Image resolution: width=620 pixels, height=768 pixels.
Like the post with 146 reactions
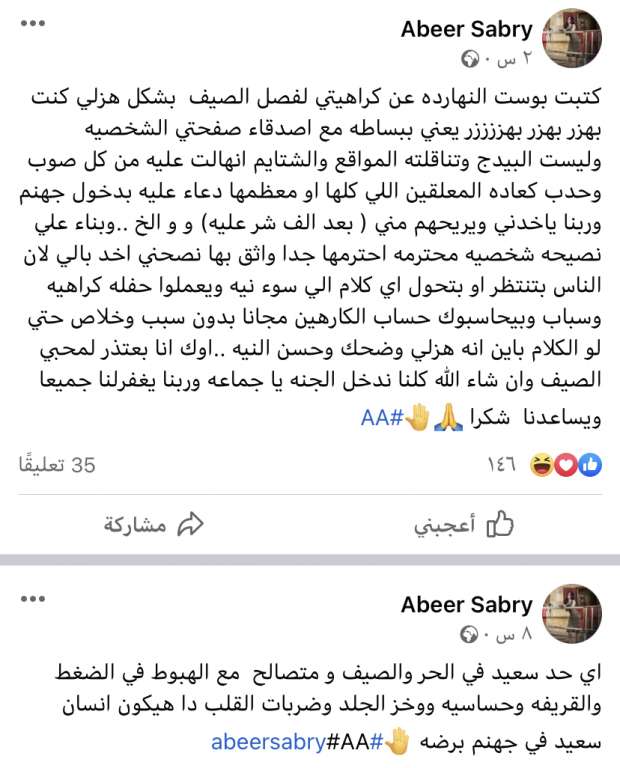click(x=464, y=523)
